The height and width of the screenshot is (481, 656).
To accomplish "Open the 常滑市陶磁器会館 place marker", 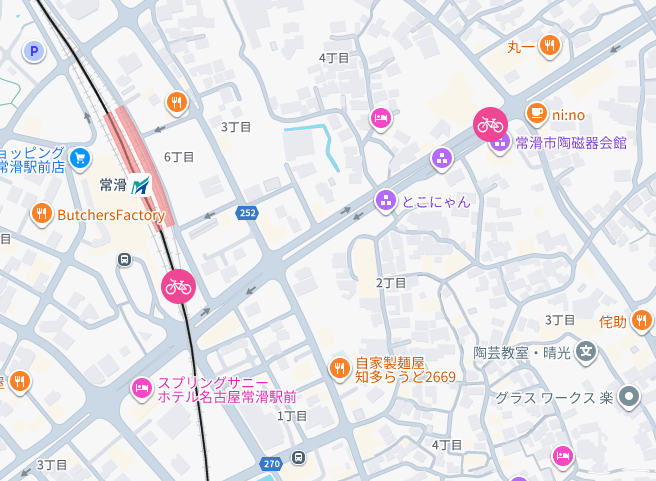I will [500, 143].
